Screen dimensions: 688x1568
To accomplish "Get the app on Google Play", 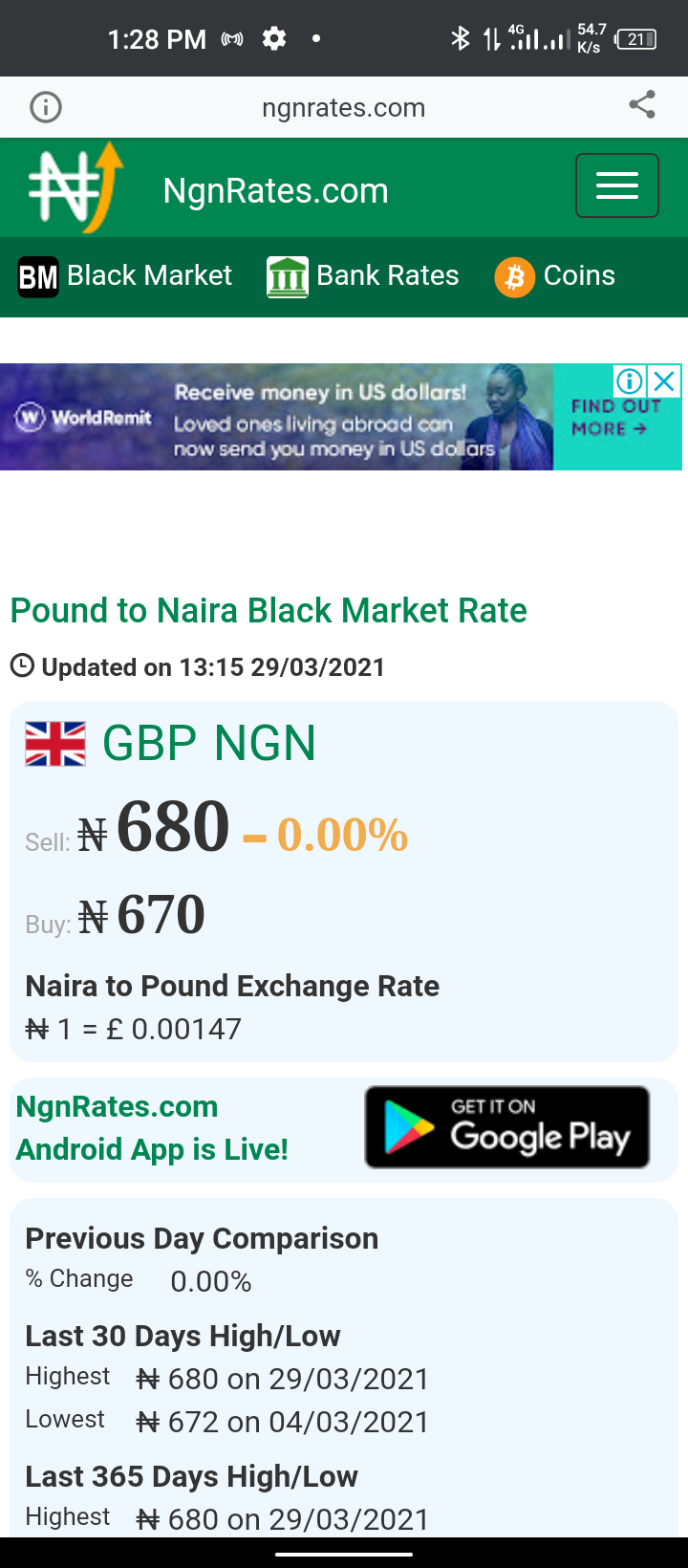I will pyautogui.click(x=507, y=1127).
